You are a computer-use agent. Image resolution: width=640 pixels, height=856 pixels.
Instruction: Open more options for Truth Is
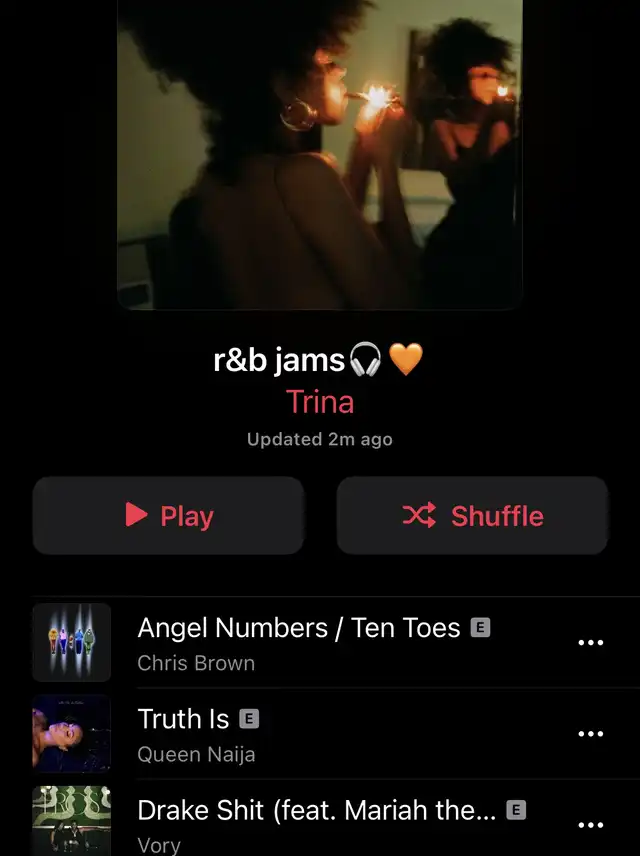(591, 733)
